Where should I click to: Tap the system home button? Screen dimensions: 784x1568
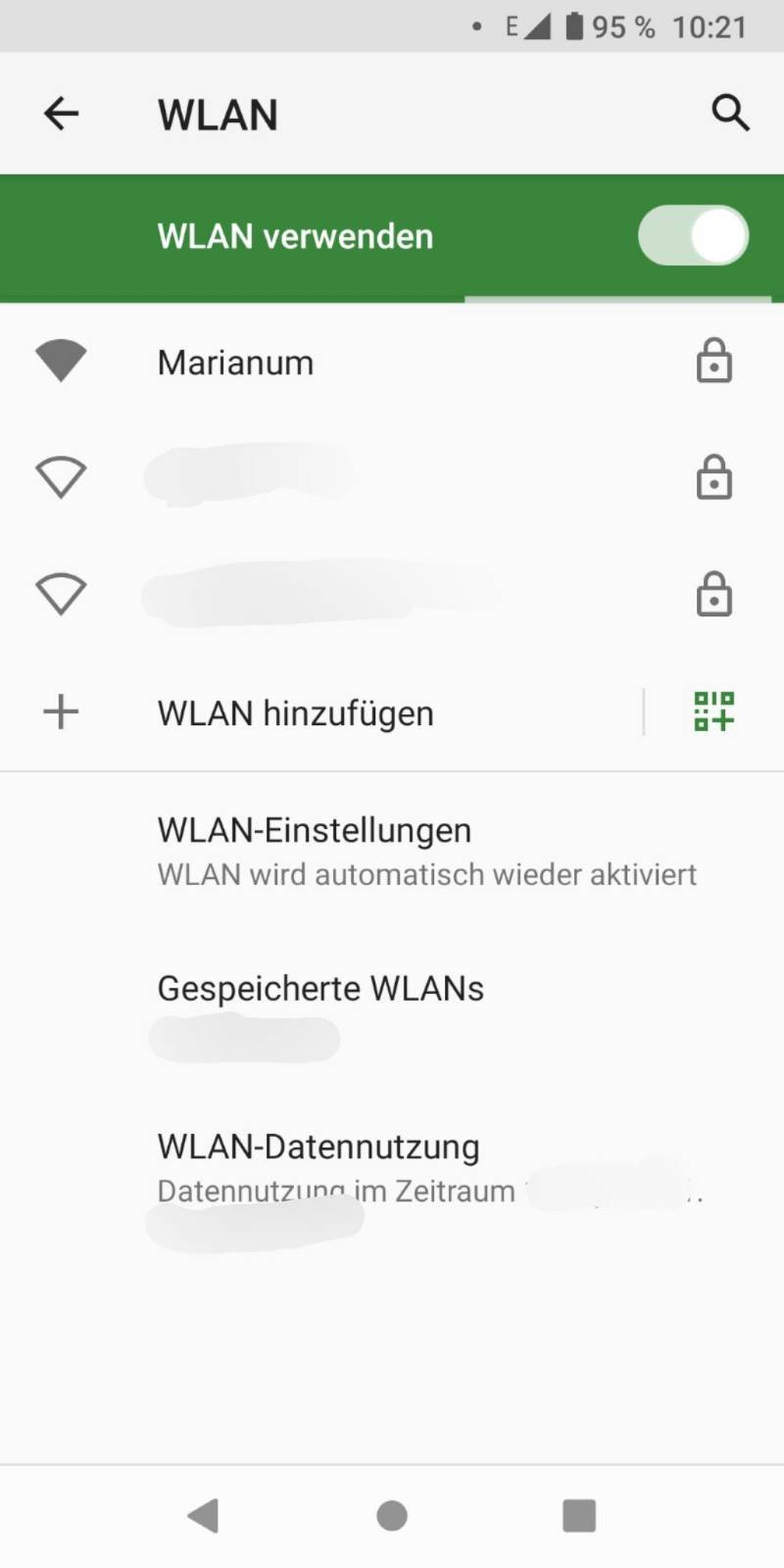[x=392, y=1515]
